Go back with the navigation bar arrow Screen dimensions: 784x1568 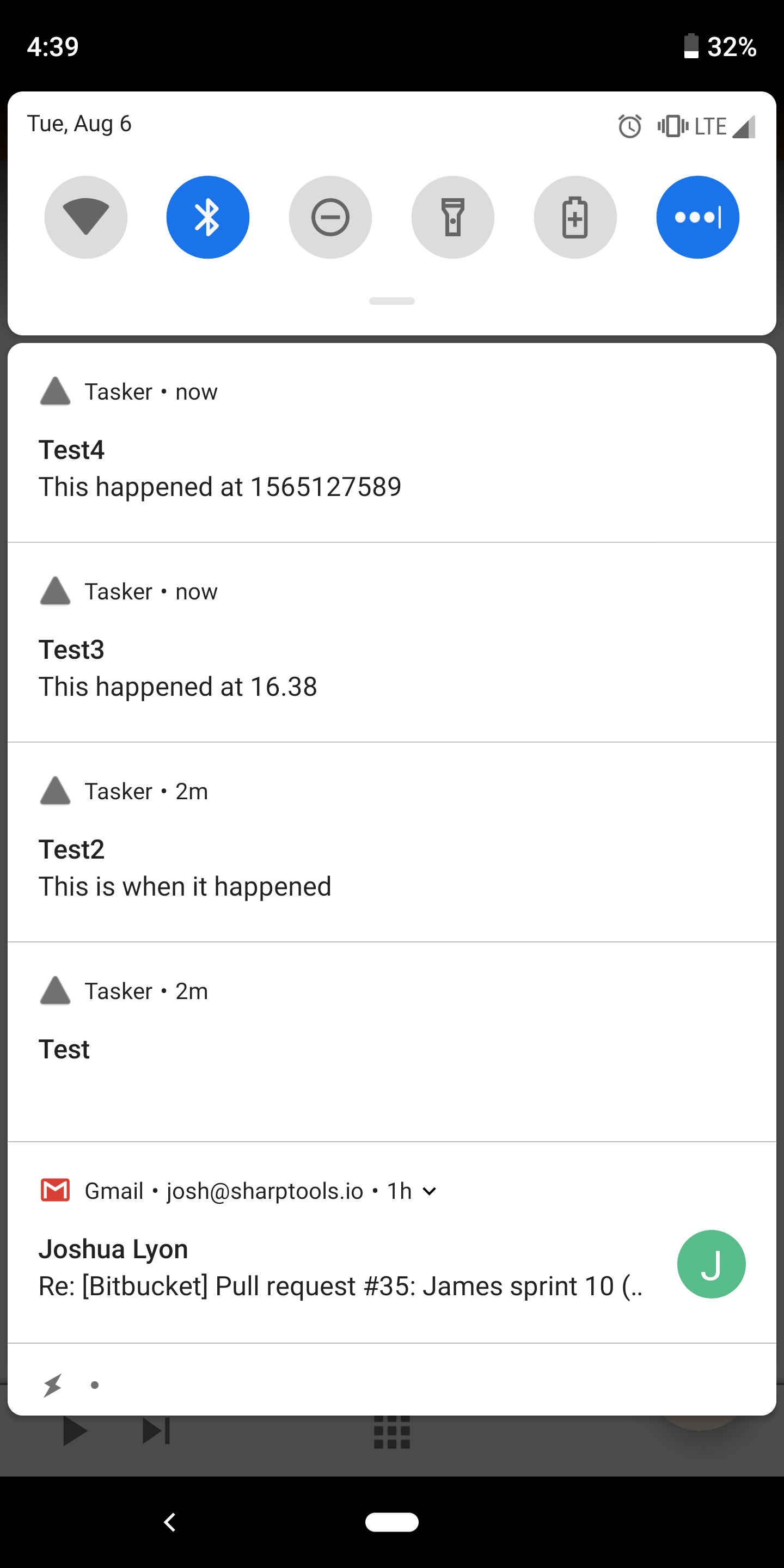[x=170, y=1522]
